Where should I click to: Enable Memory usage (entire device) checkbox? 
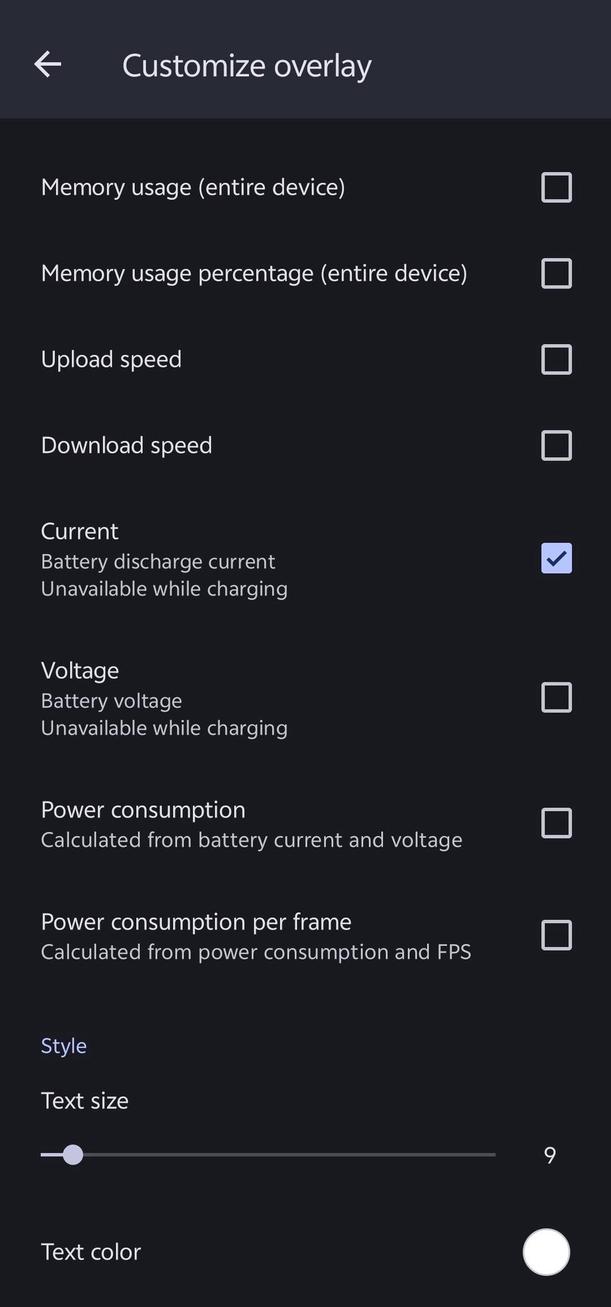[556, 187]
